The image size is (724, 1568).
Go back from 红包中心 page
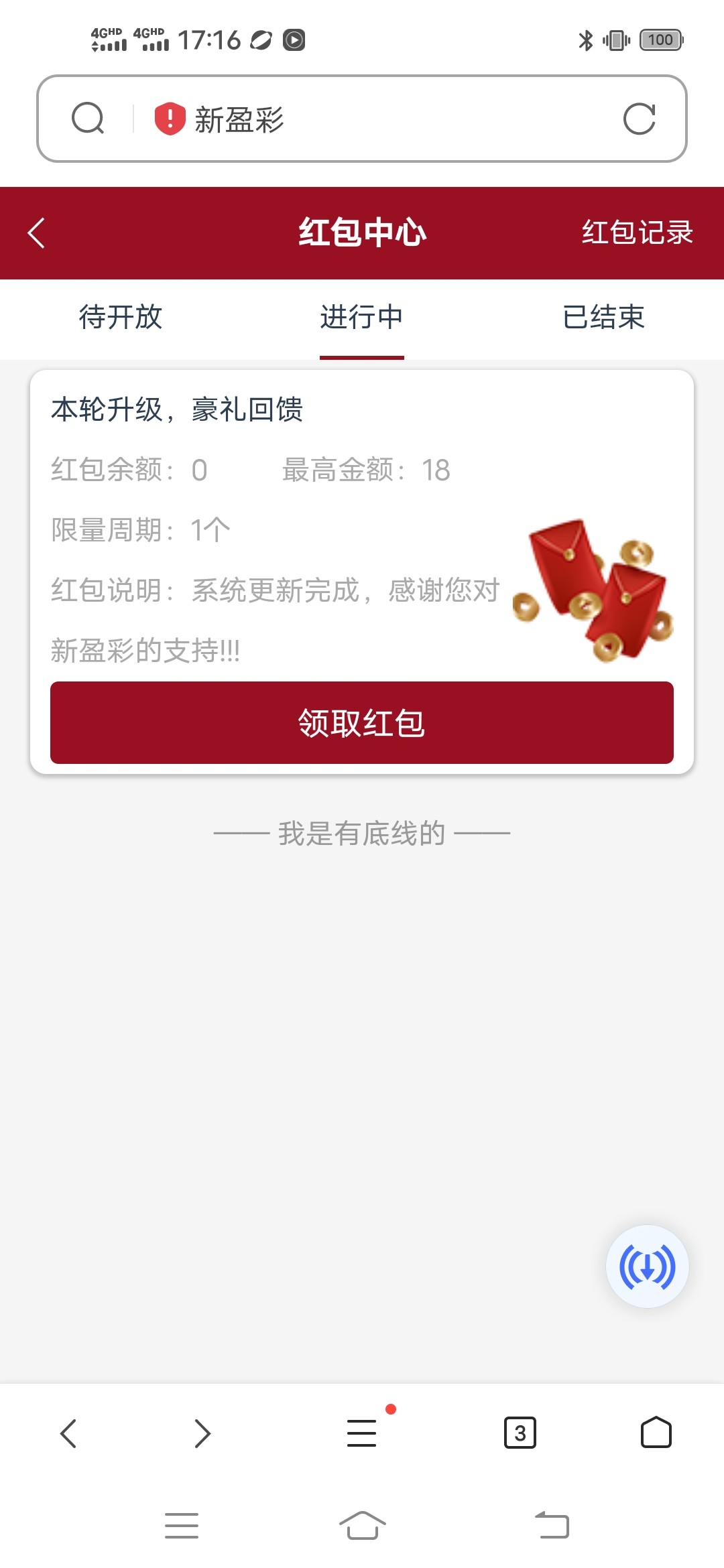[37, 233]
